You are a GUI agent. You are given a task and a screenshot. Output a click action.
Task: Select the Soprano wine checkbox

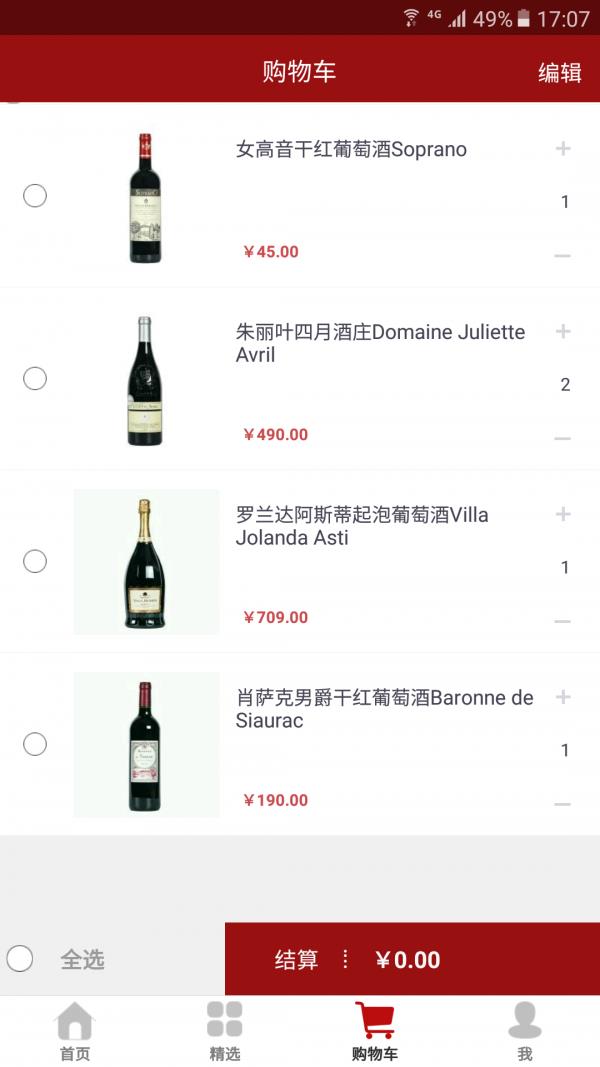pos(35,195)
